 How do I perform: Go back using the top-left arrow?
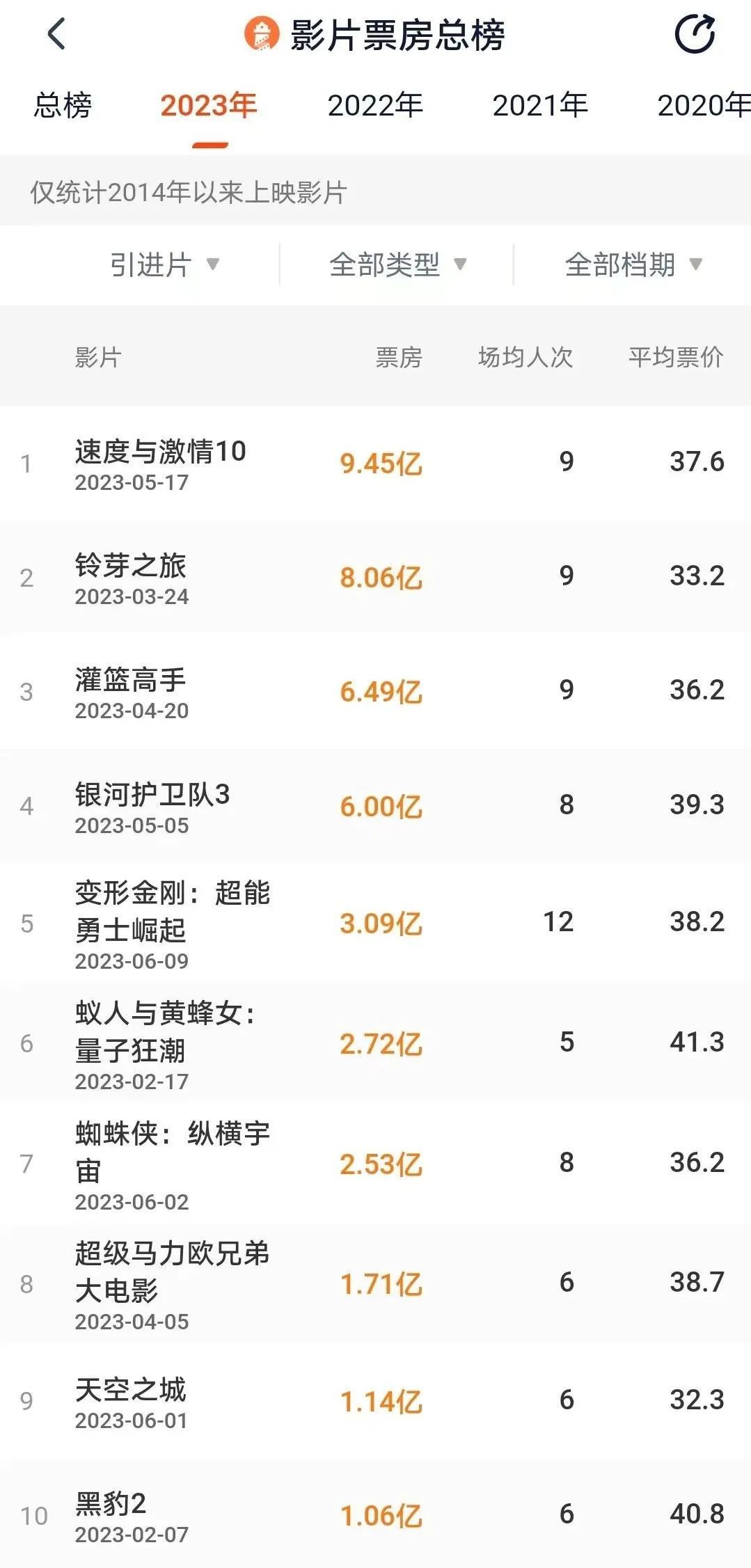pos(56,35)
